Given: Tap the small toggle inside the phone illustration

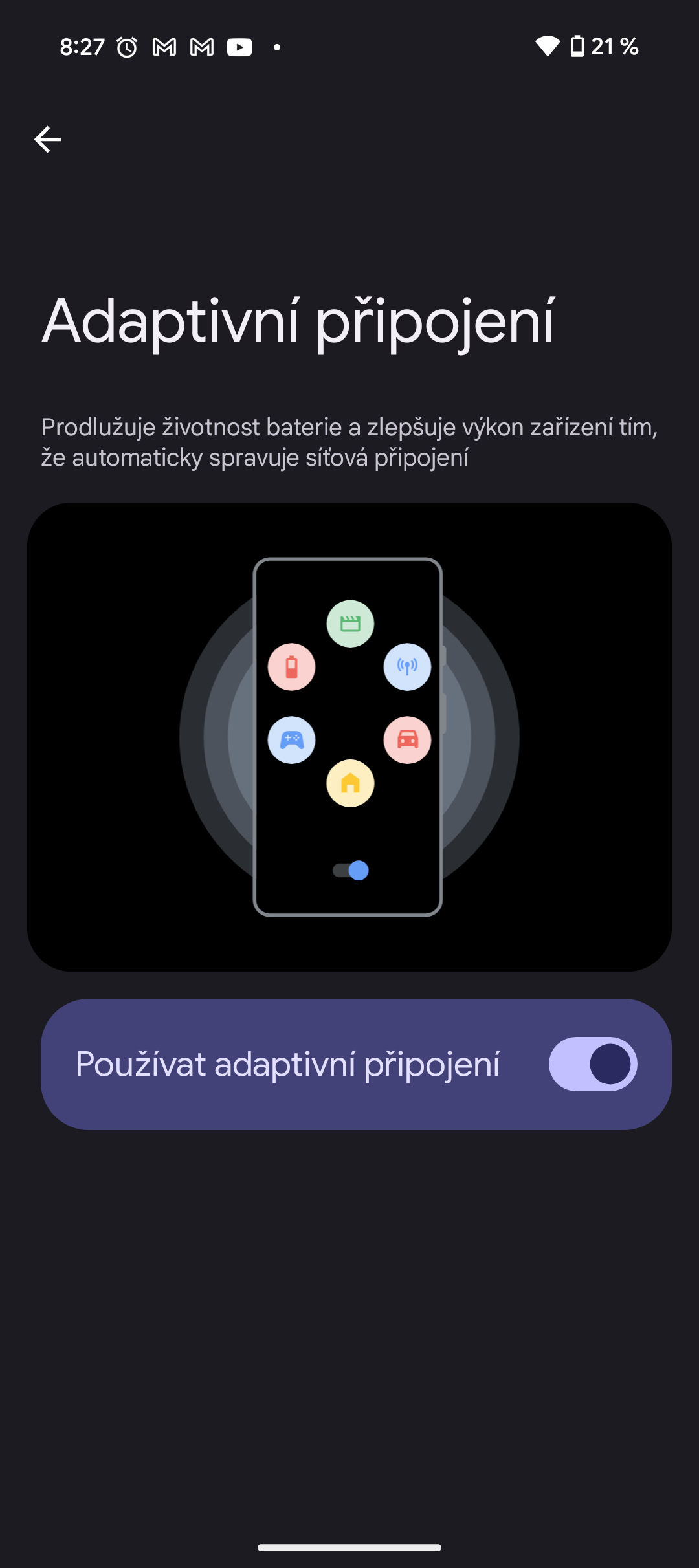Looking at the screenshot, I should point(349,871).
